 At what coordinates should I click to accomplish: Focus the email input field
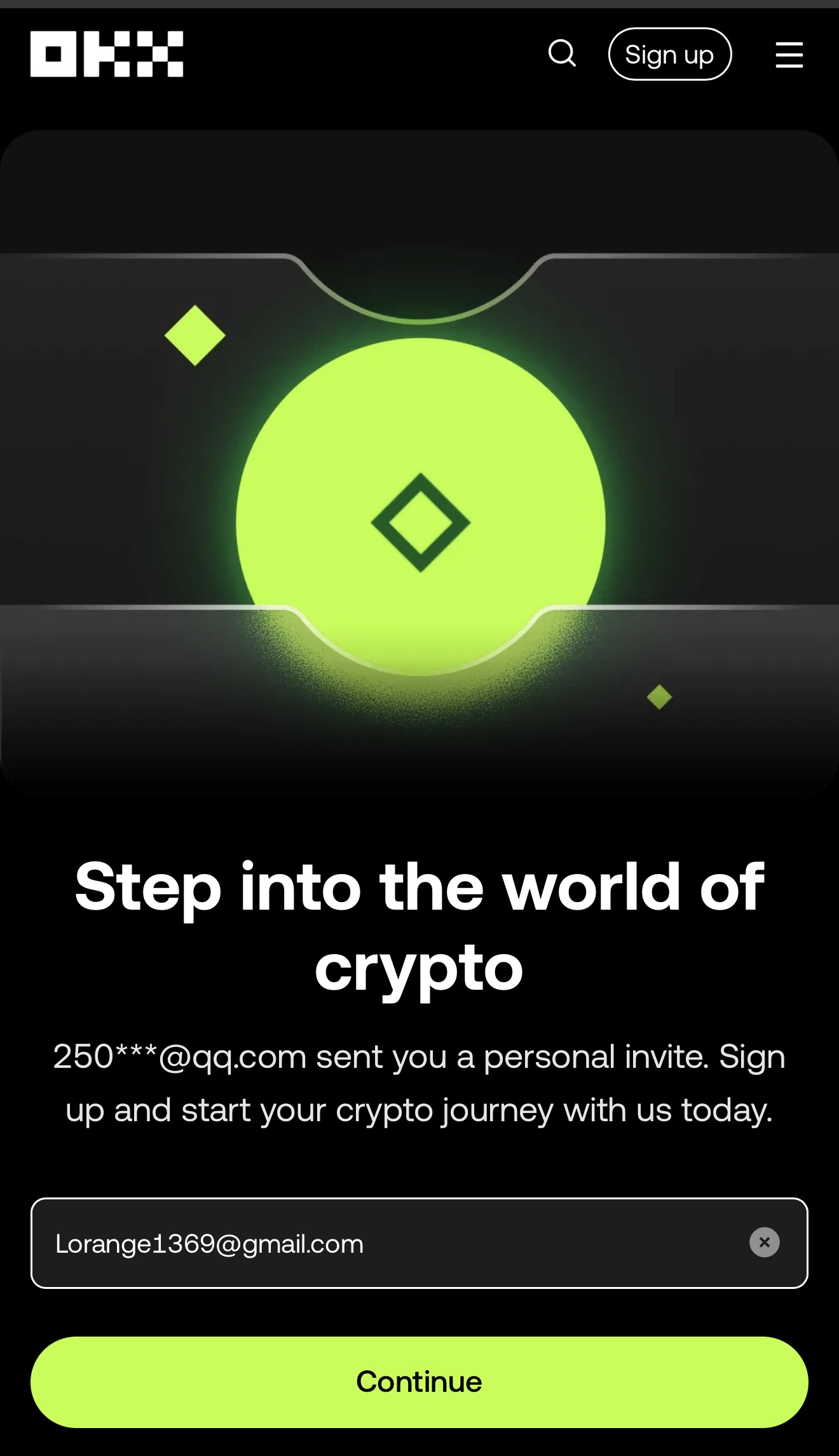coord(394,1243)
